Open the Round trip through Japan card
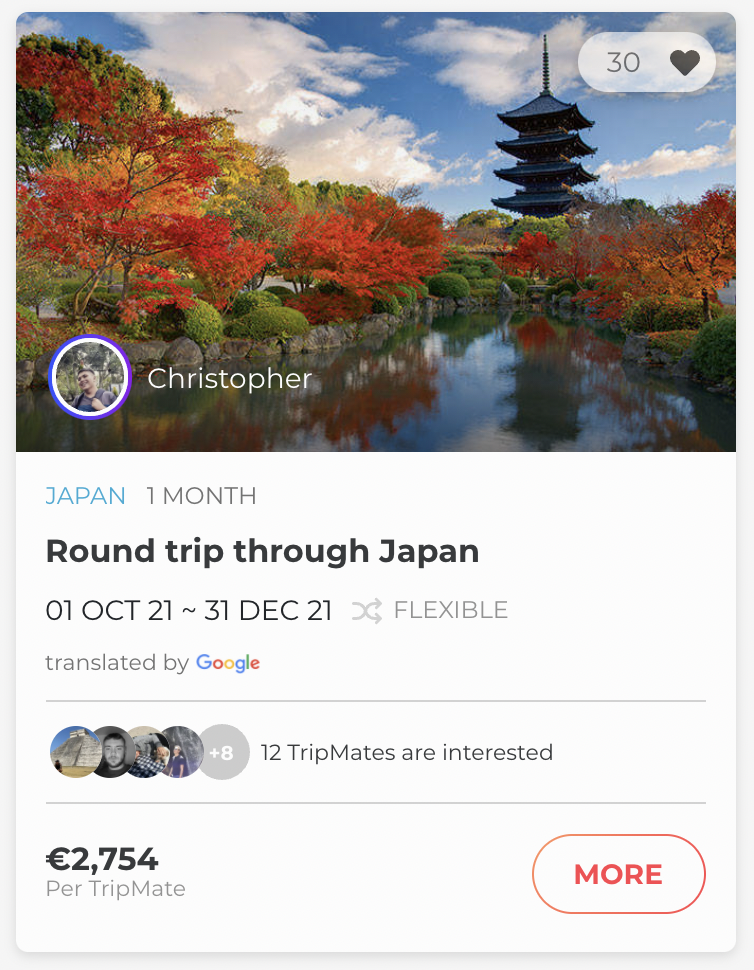Image resolution: width=754 pixels, height=970 pixels. tap(262, 551)
